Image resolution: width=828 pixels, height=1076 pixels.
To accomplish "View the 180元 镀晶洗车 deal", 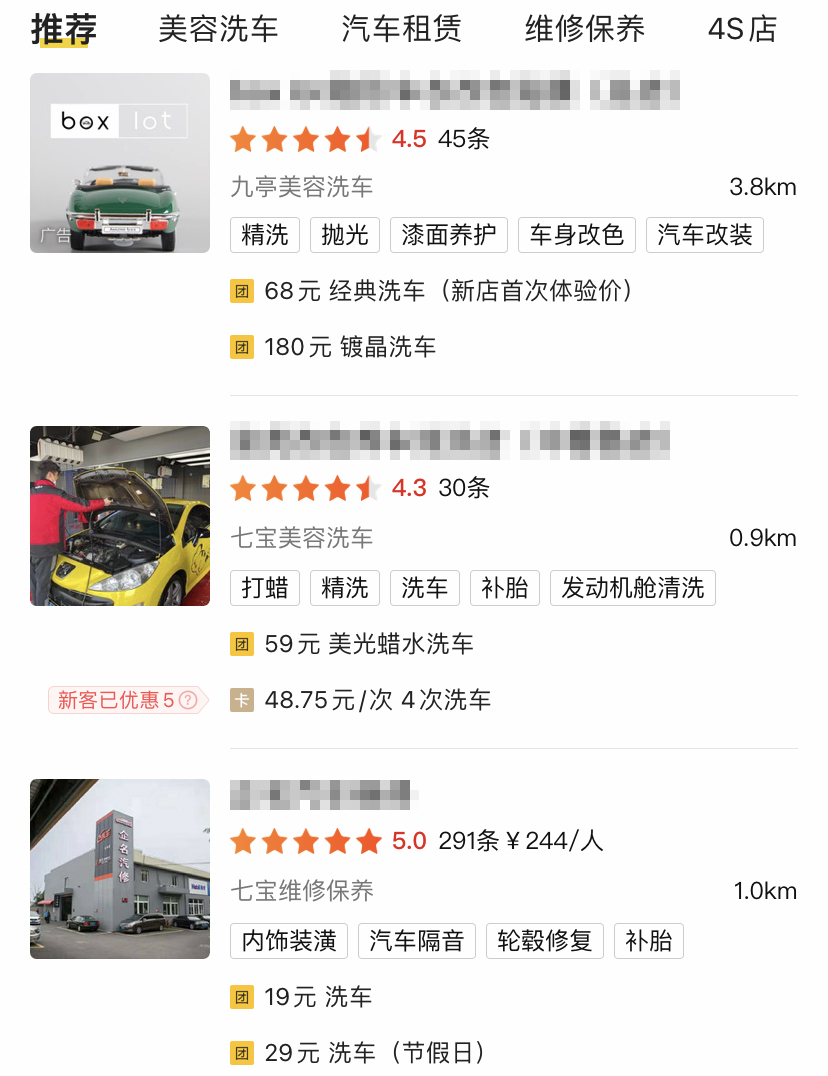I will tap(350, 347).
